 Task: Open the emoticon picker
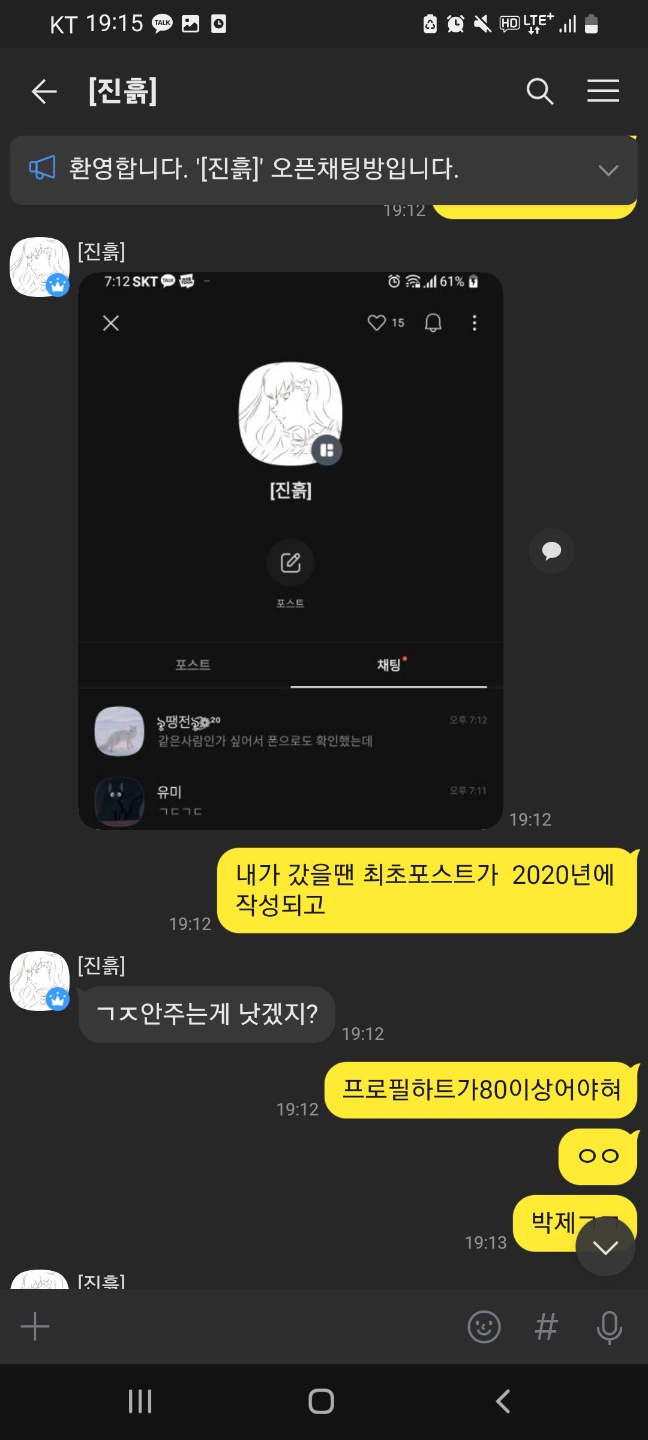[x=484, y=1327]
